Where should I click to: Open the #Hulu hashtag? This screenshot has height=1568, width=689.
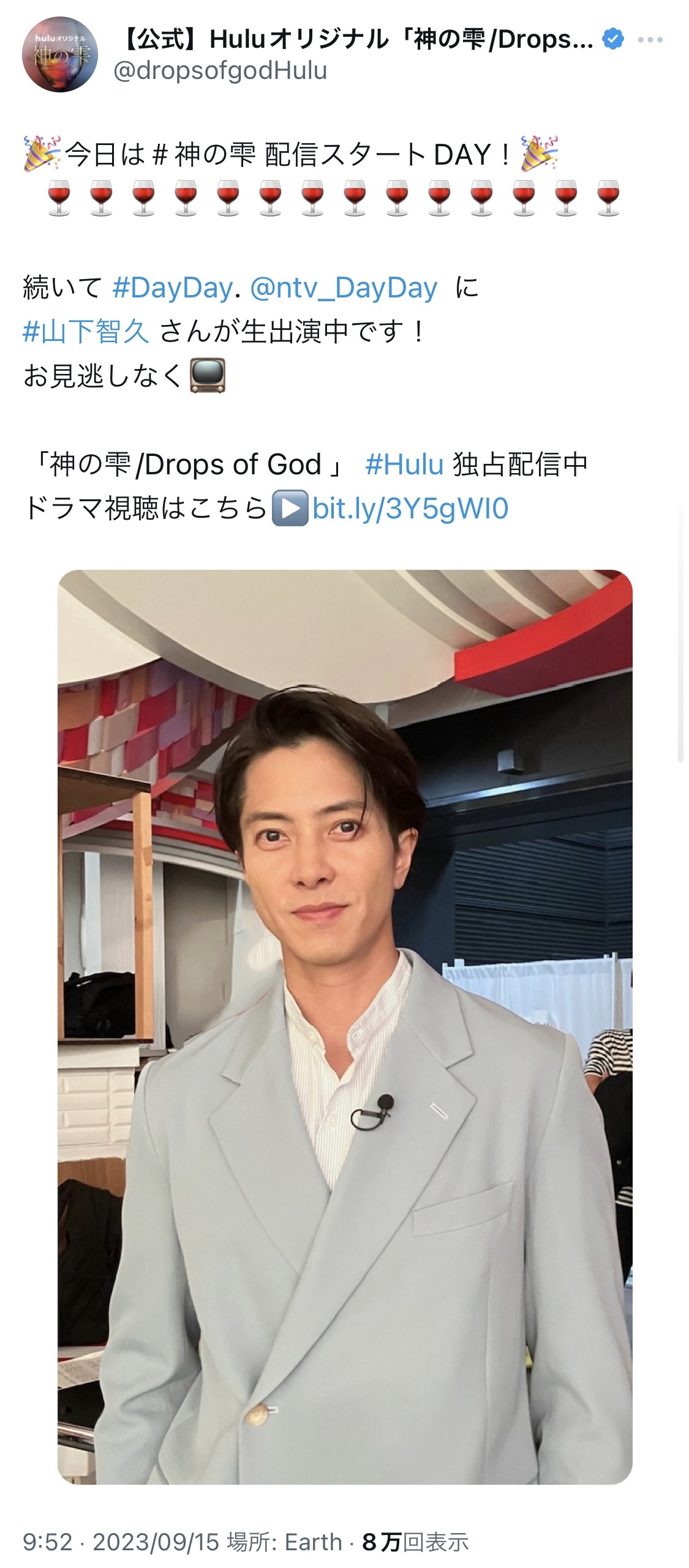(404, 465)
